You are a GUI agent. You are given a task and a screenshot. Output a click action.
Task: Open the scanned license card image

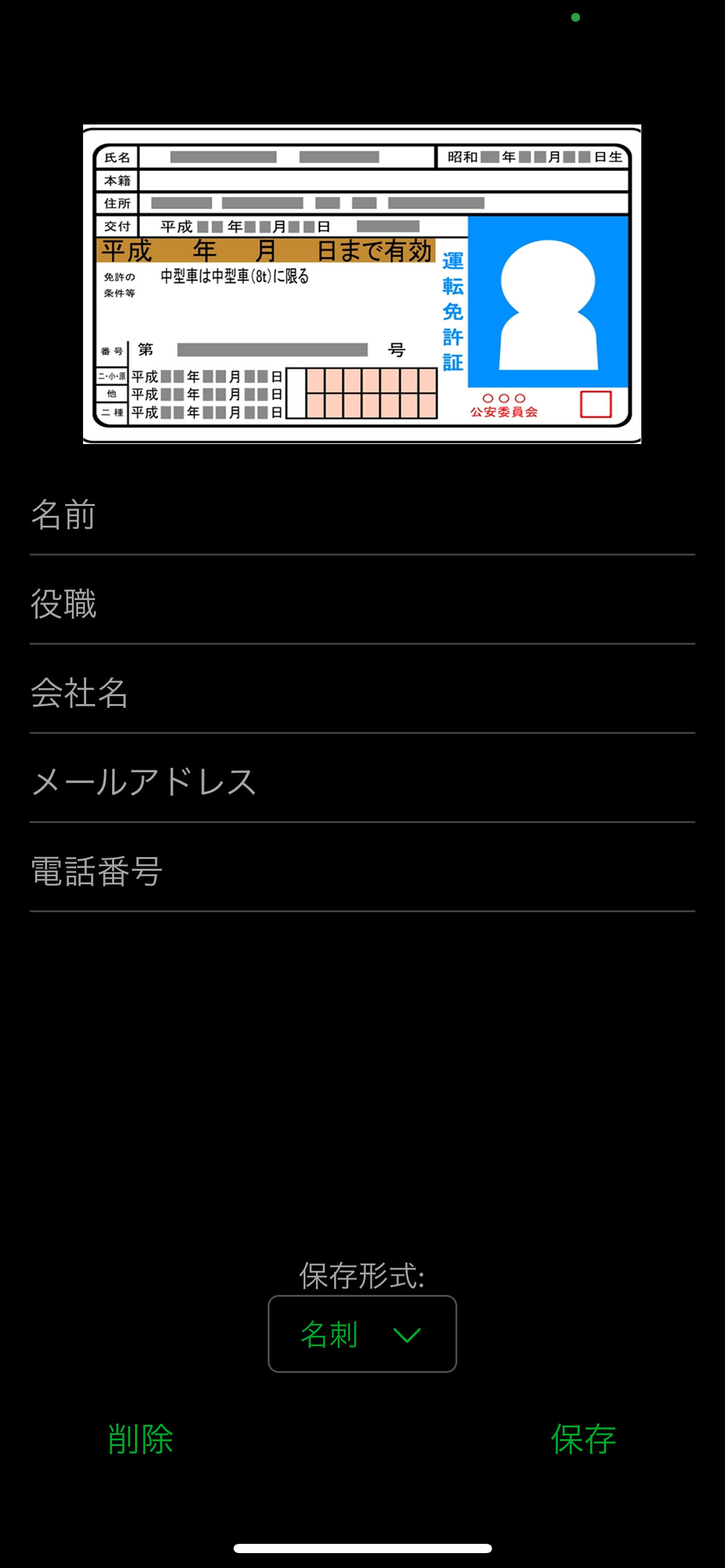tap(362, 284)
